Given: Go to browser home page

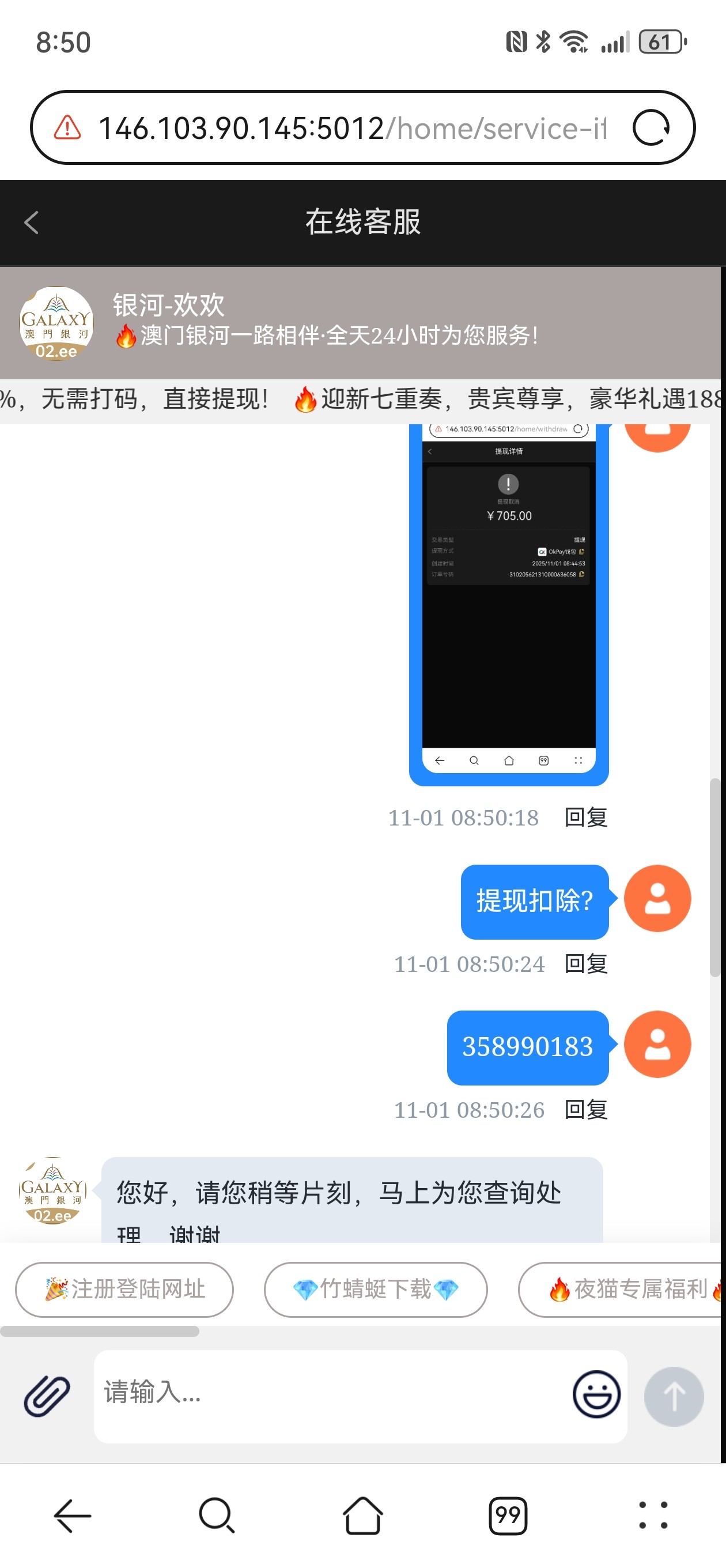Looking at the screenshot, I should (362, 1516).
